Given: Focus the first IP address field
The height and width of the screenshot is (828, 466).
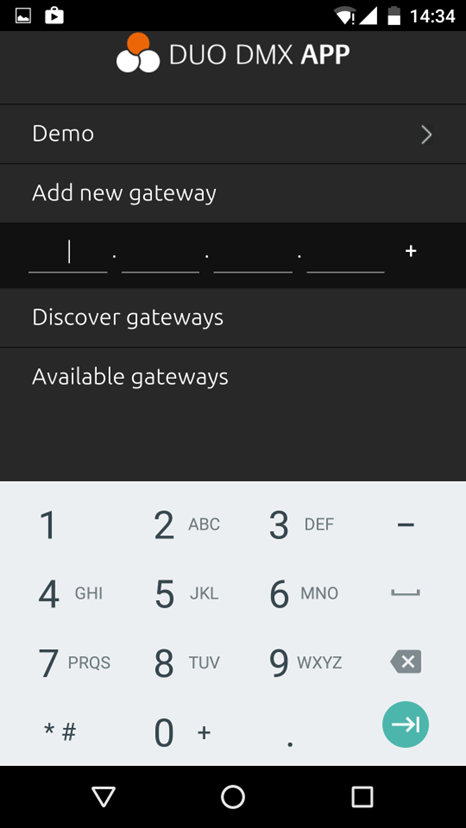Looking at the screenshot, I should [68, 254].
